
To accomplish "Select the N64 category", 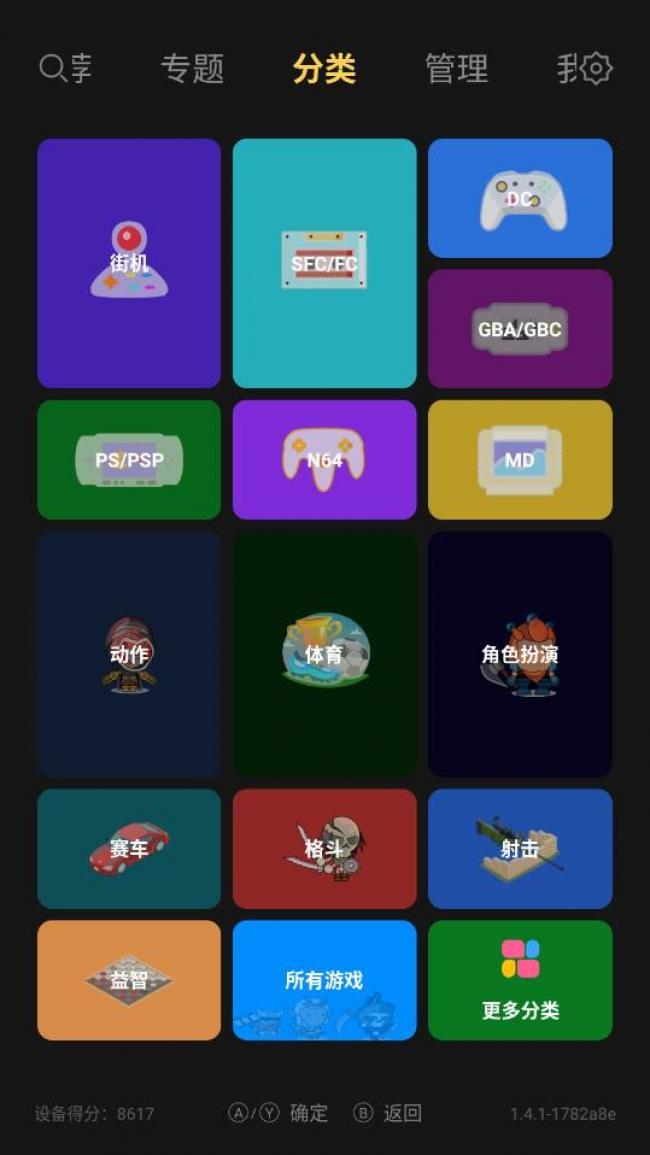I will 324,460.
